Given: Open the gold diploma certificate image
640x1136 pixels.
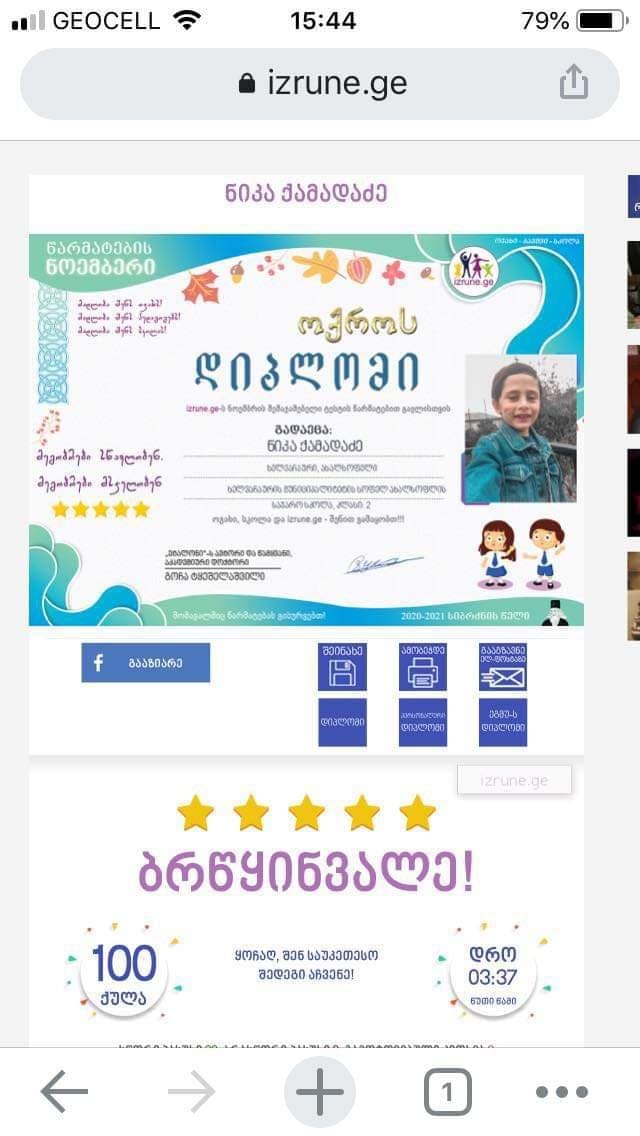Looking at the screenshot, I should point(306,430).
